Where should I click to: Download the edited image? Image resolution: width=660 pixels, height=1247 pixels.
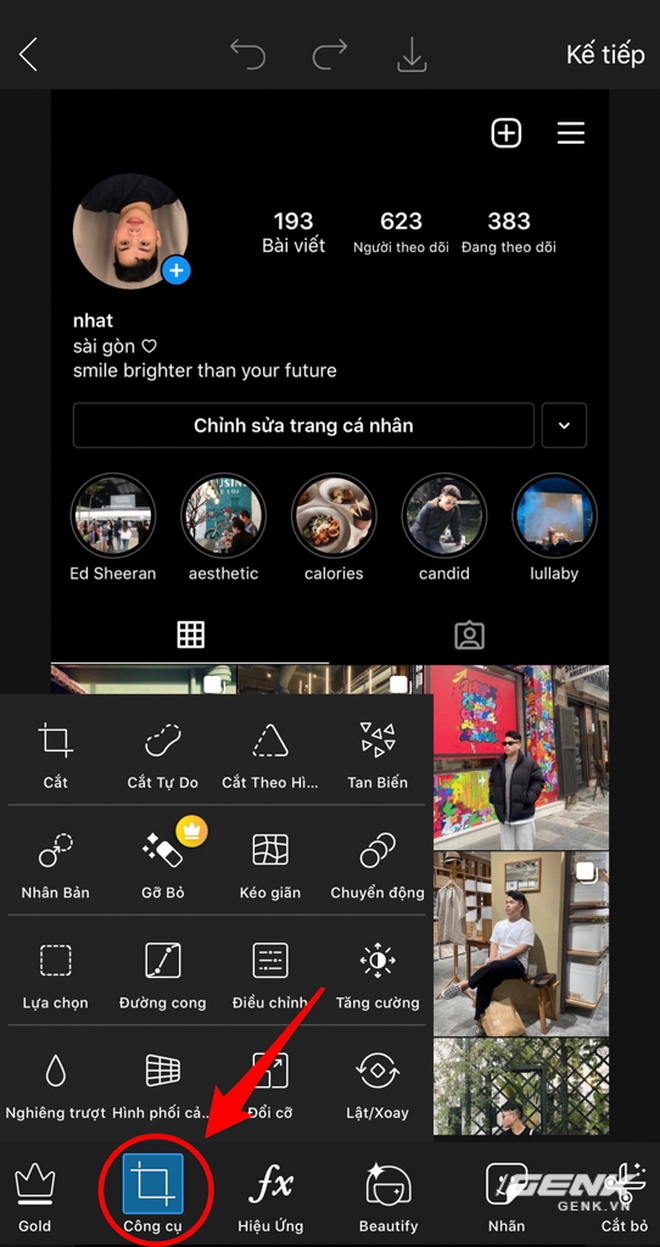pos(411,54)
